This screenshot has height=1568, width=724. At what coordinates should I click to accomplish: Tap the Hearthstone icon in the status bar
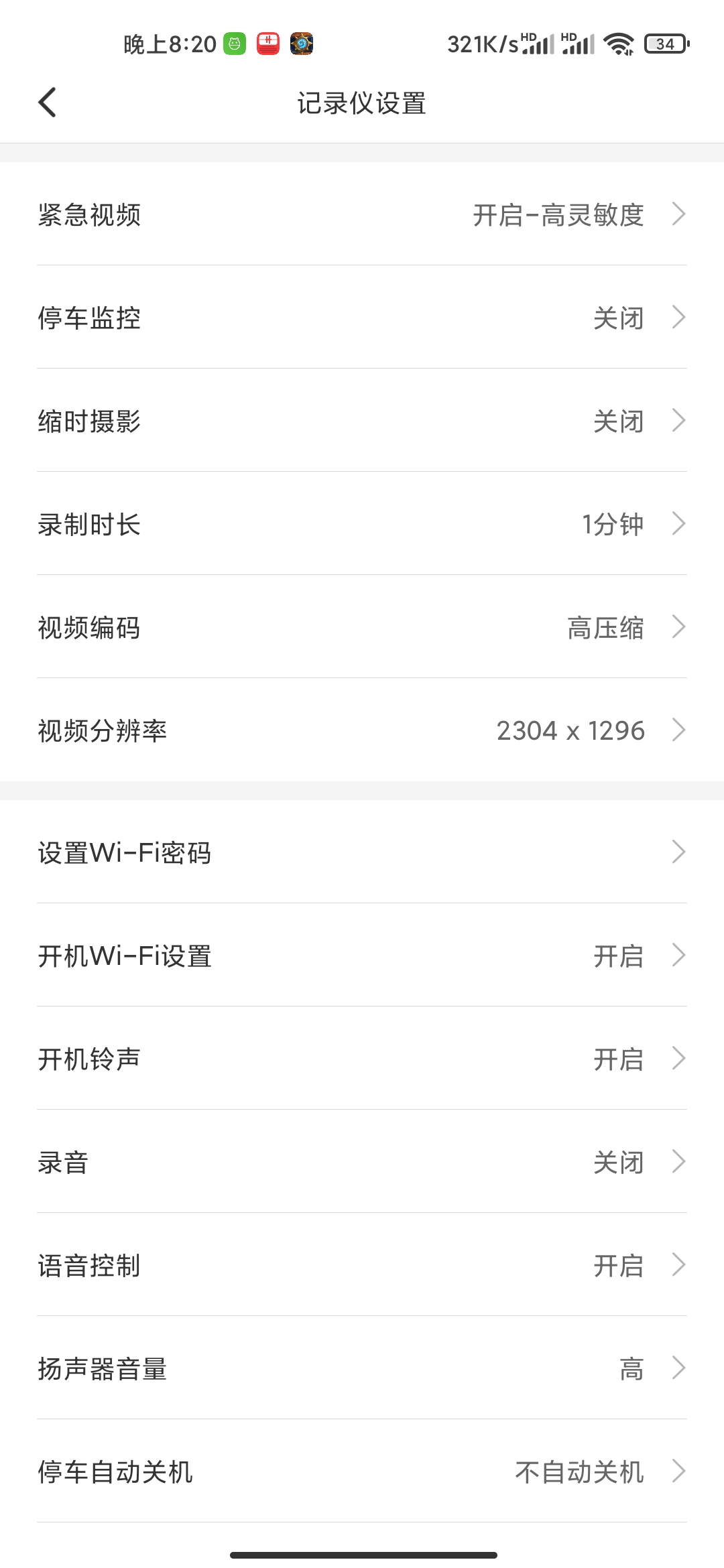302,43
